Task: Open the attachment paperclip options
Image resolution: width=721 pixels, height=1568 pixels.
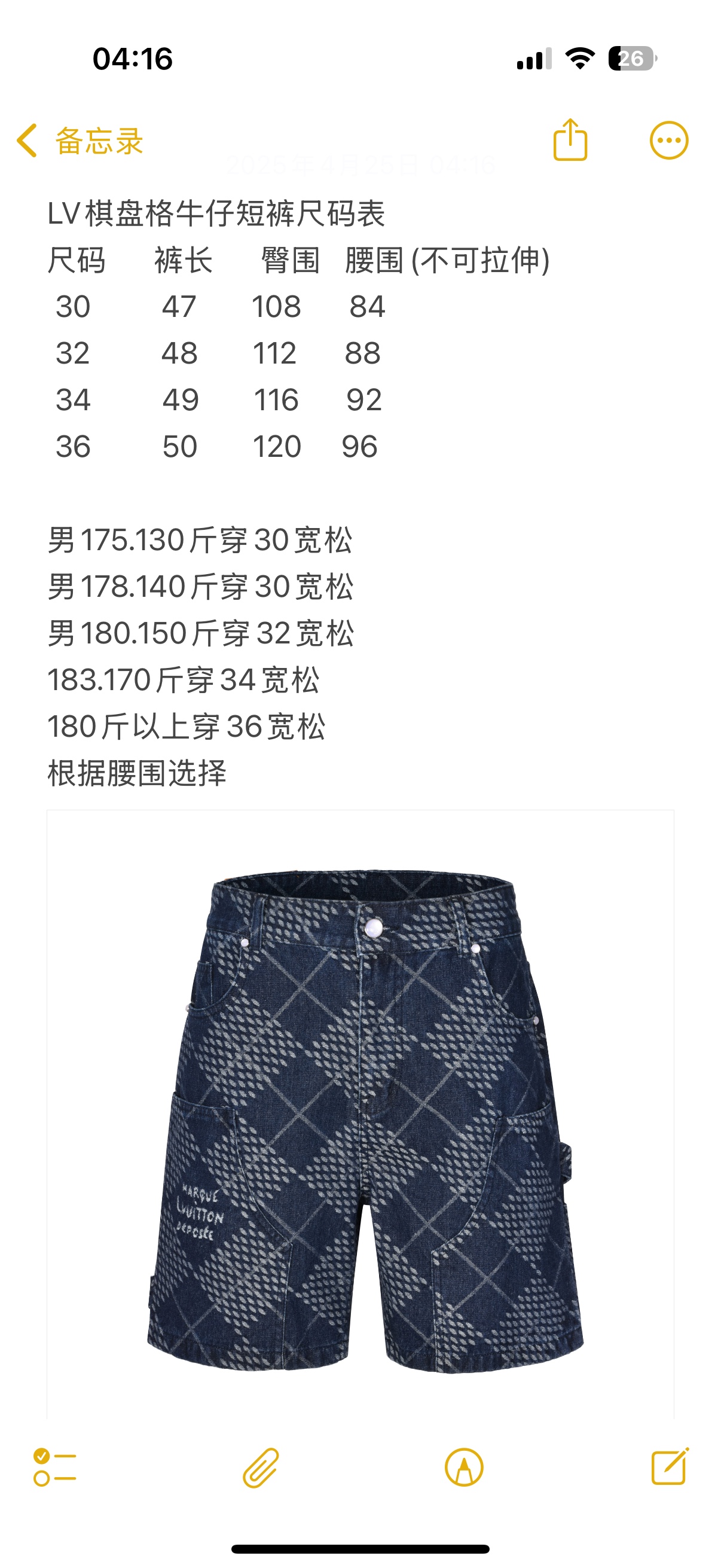Action: coord(261,1468)
